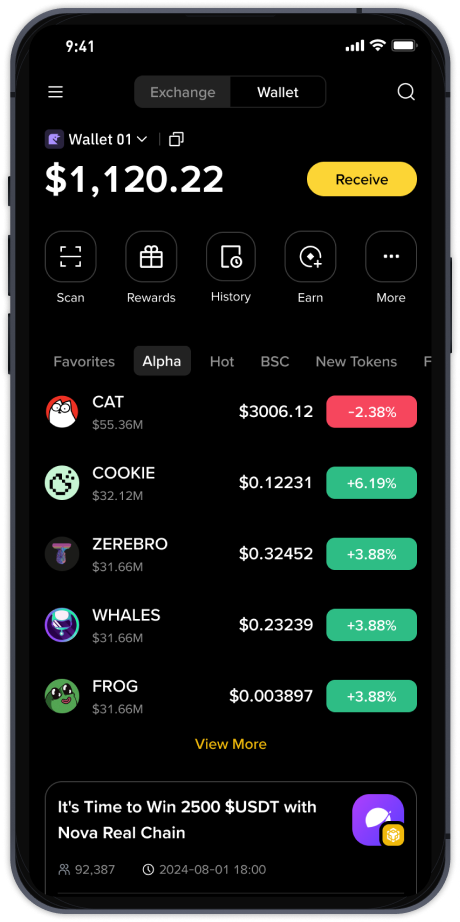
Task: Open the Nova Real Chain promo card
Action: [x=231, y=838]
